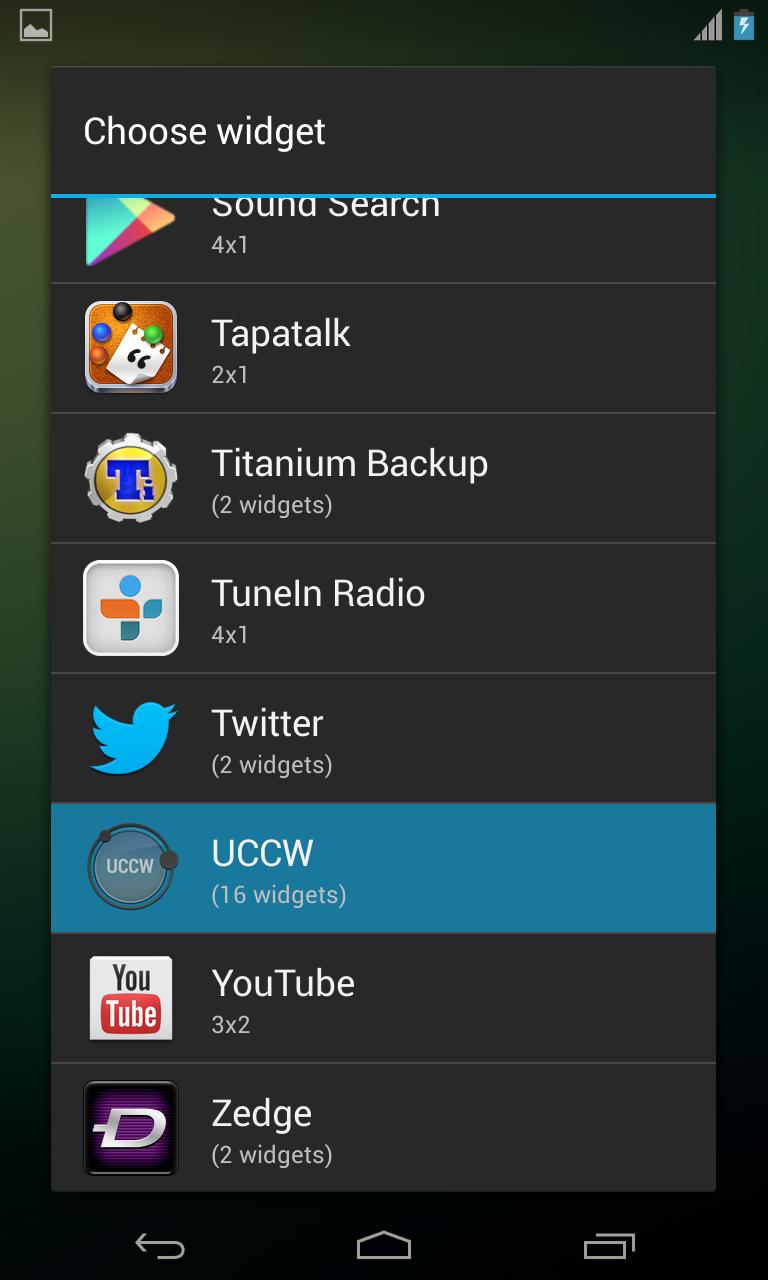This screenshot has height=1280, width=768.
Task: Click the Titanium Backup gear icon
Action: pyautogui.click(x=130, y=478)
